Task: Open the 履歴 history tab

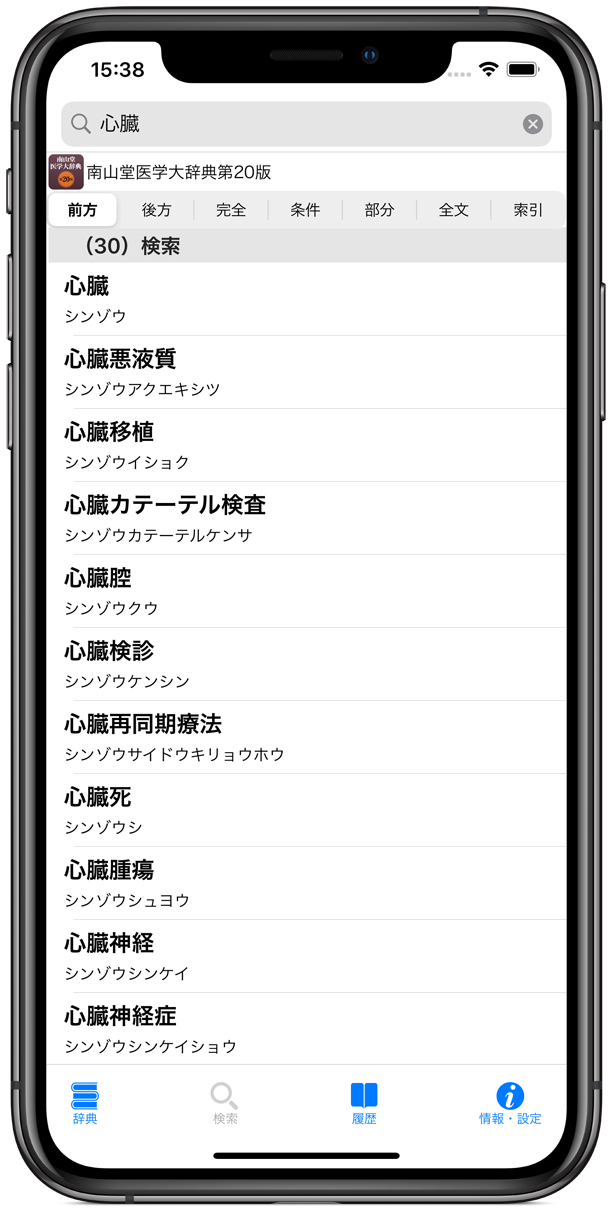Action: [x=364, y=1103]
